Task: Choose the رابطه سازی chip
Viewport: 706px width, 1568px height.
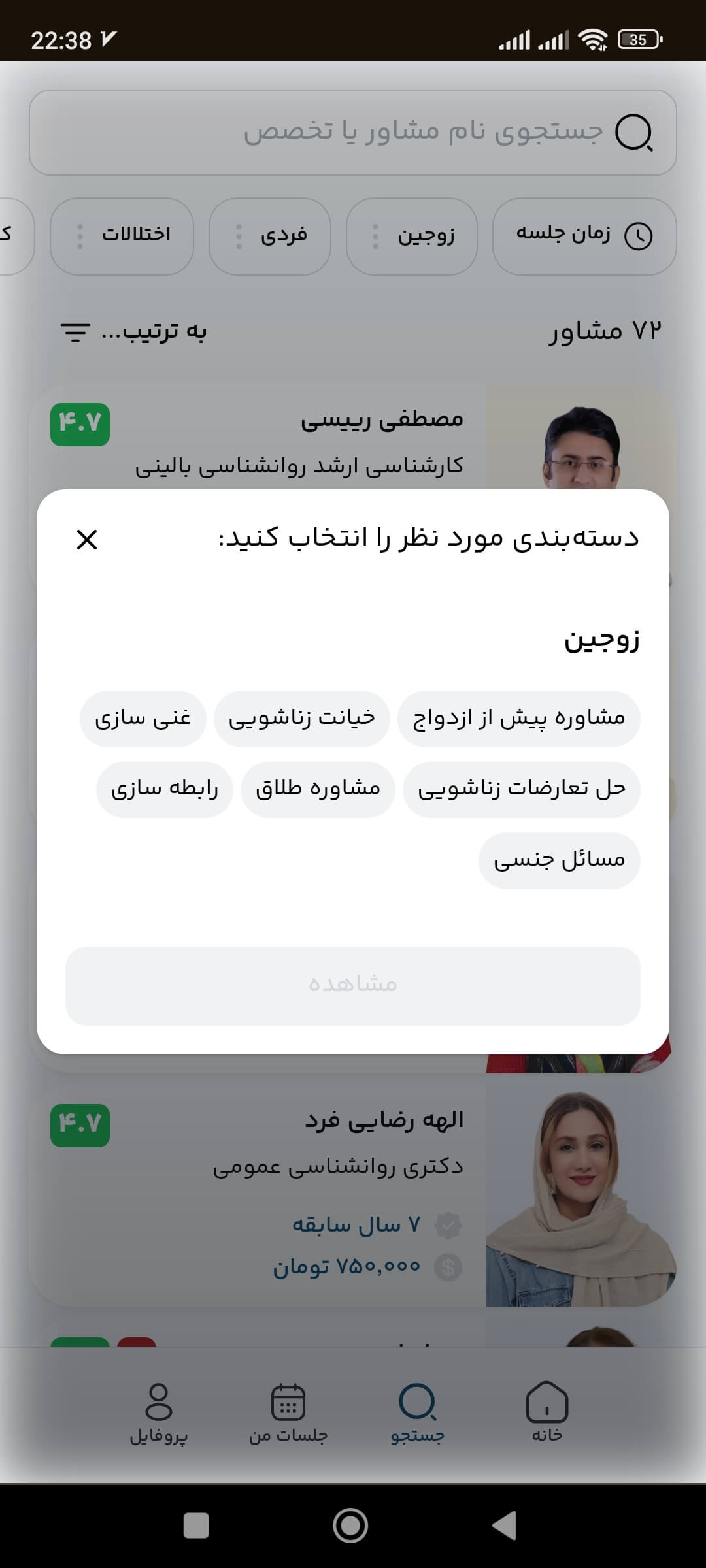Action: pyautogui.click(x=164, y=789)
